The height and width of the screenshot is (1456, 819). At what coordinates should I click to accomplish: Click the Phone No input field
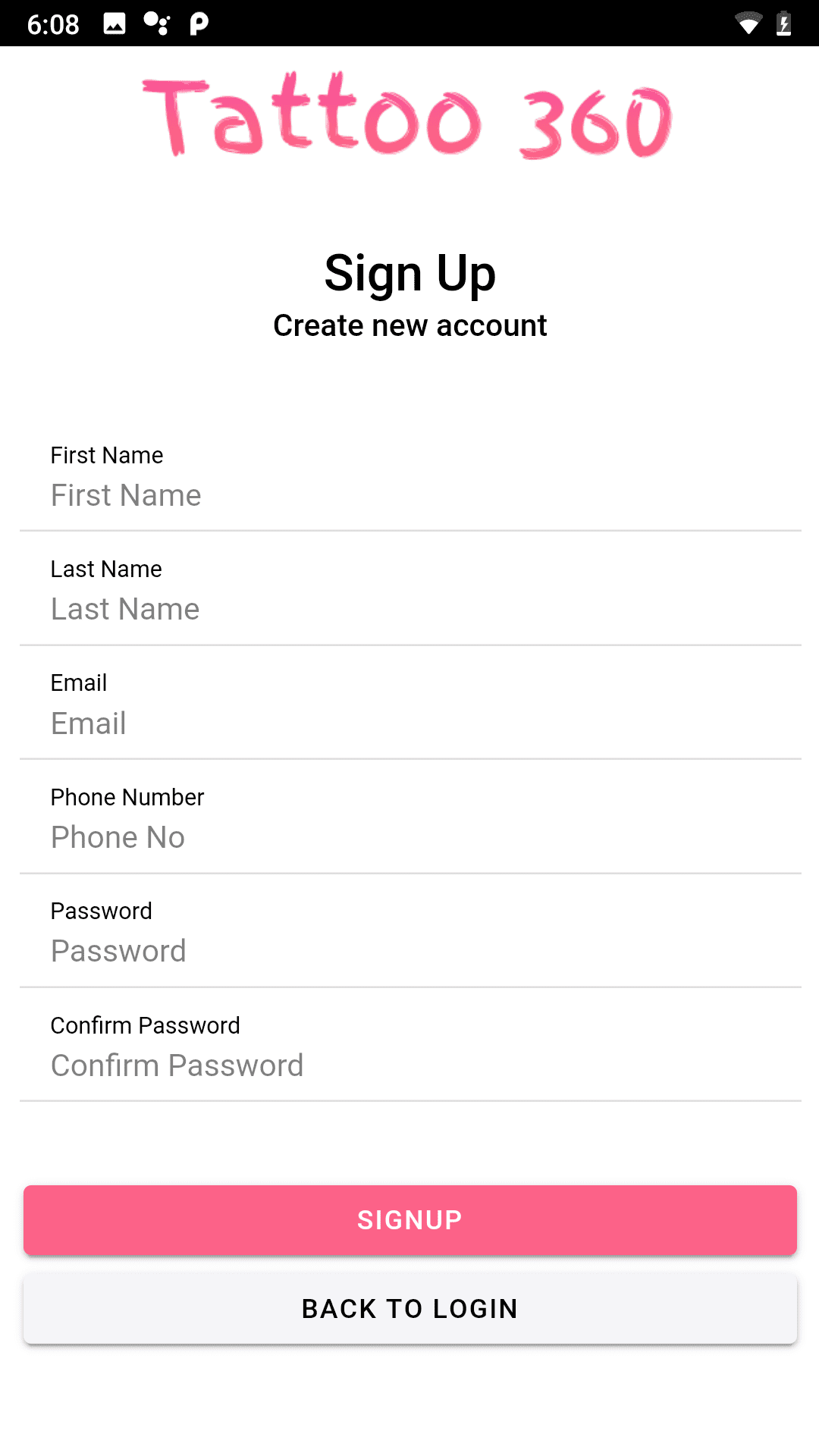pyautogui.click(x=409, y=837)
